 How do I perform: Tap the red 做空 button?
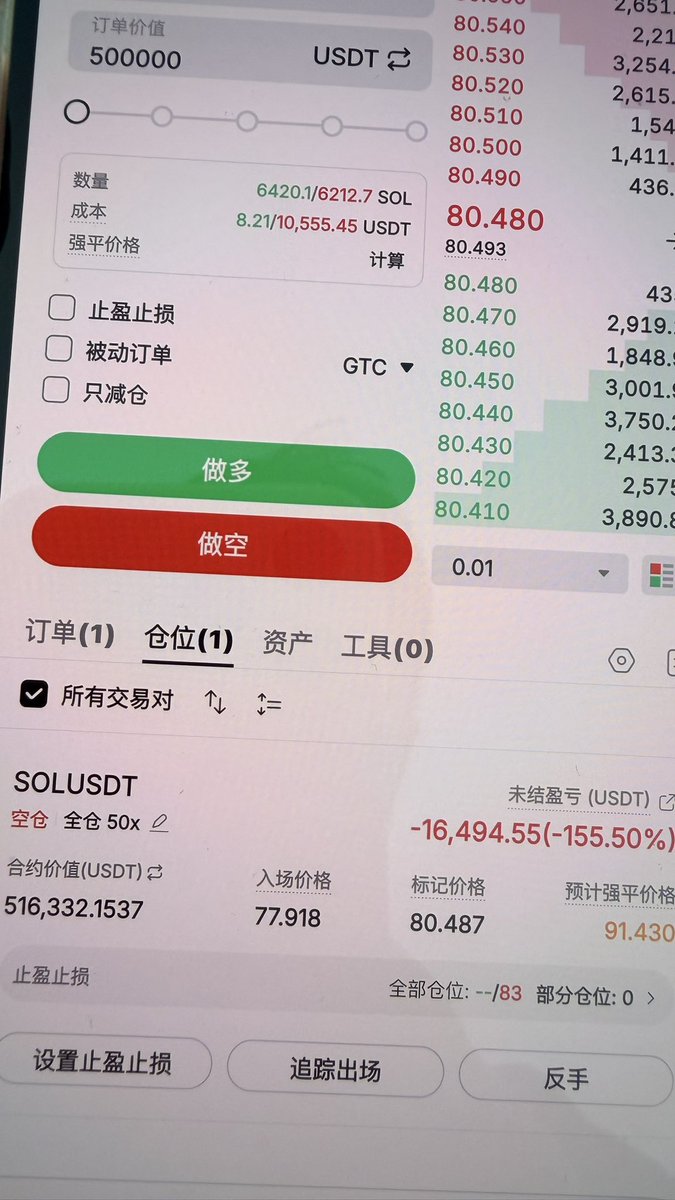[222, 547]
